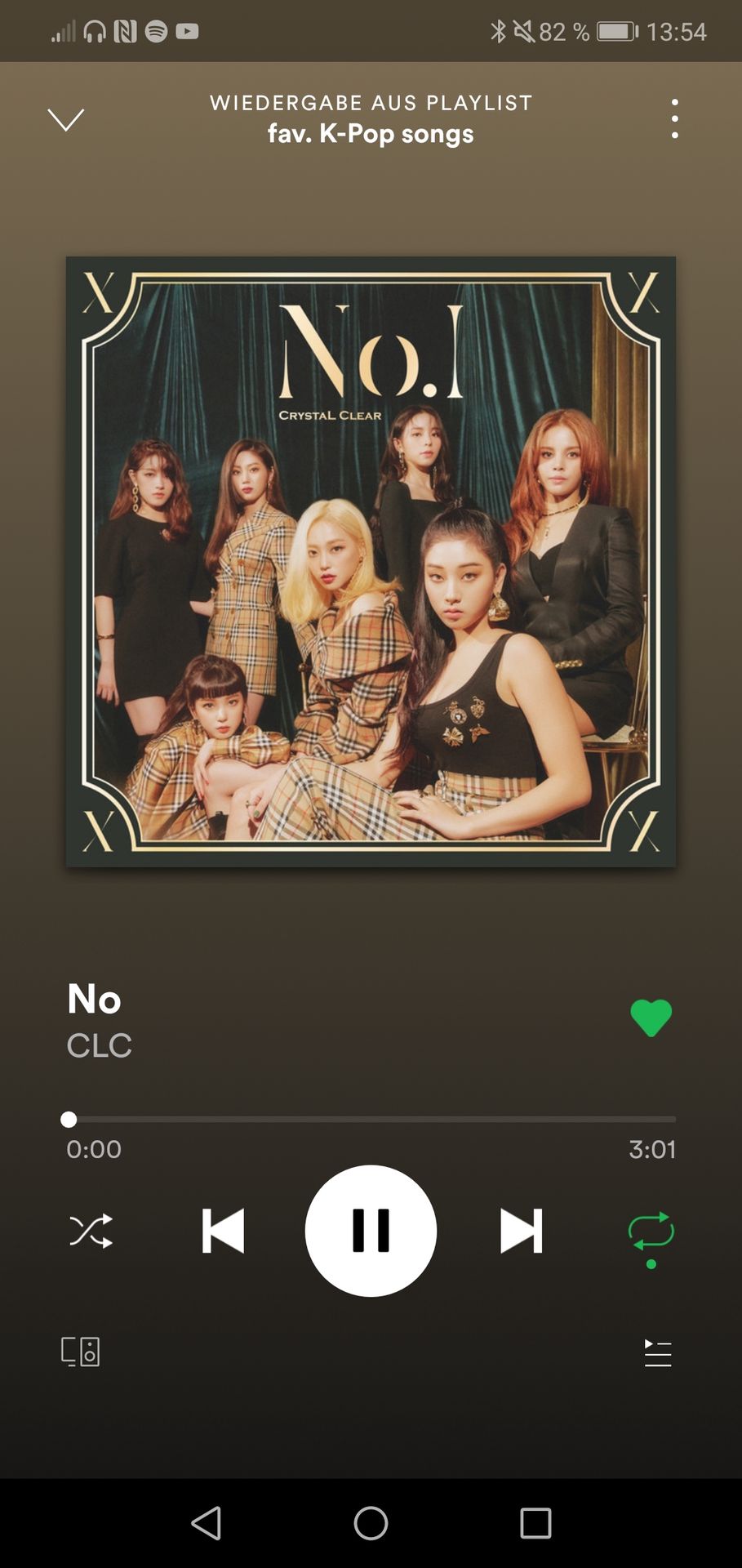Open the three-dot options menu
Viewport: 742px width, 1568px height.
tap(674, 118)
